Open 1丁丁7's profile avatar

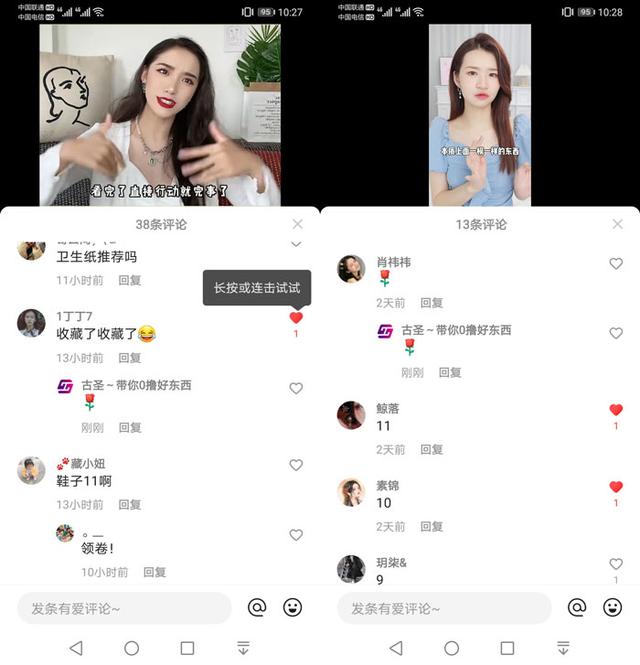tap(31, 322)
